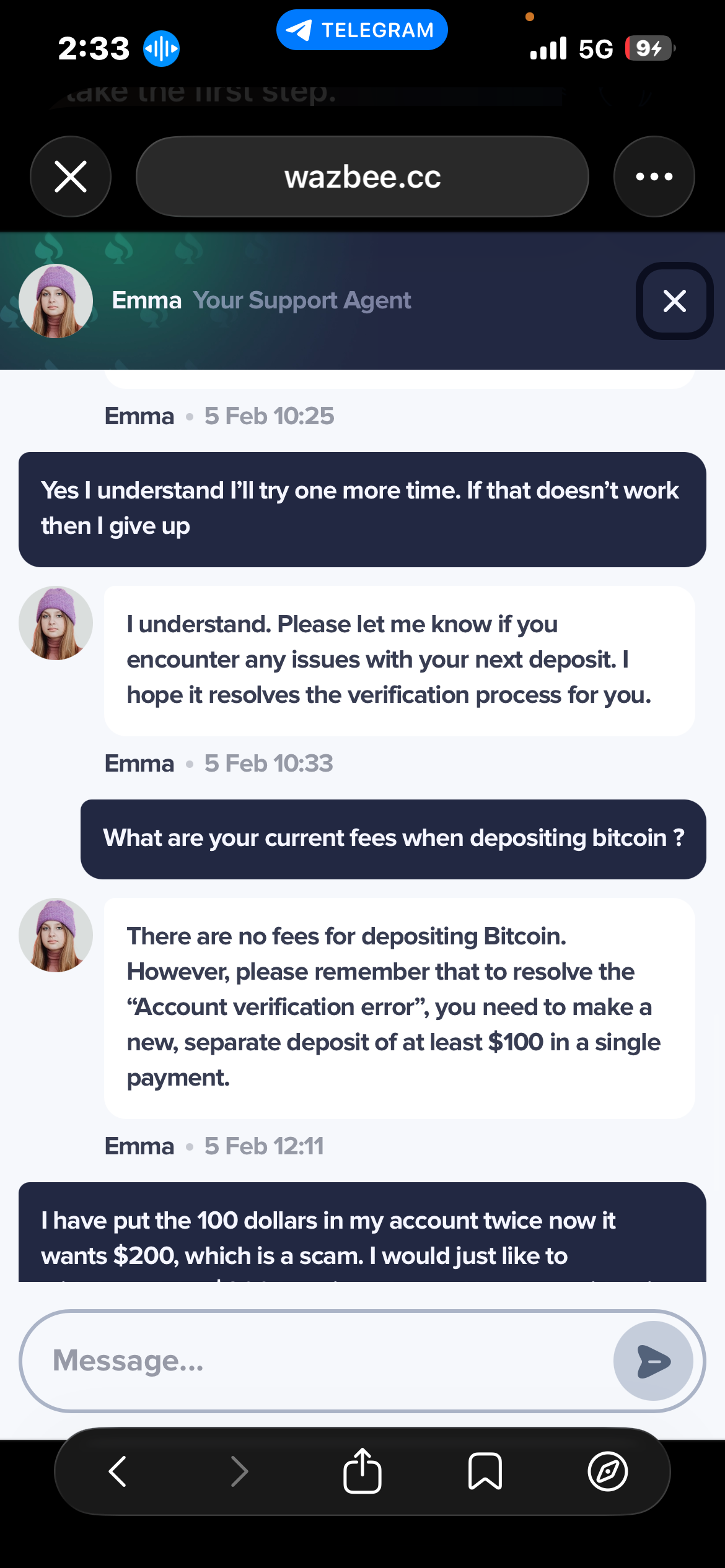Open page in external browser
The width and height of the screenshot is (725, 1568).
[607, 1471]
